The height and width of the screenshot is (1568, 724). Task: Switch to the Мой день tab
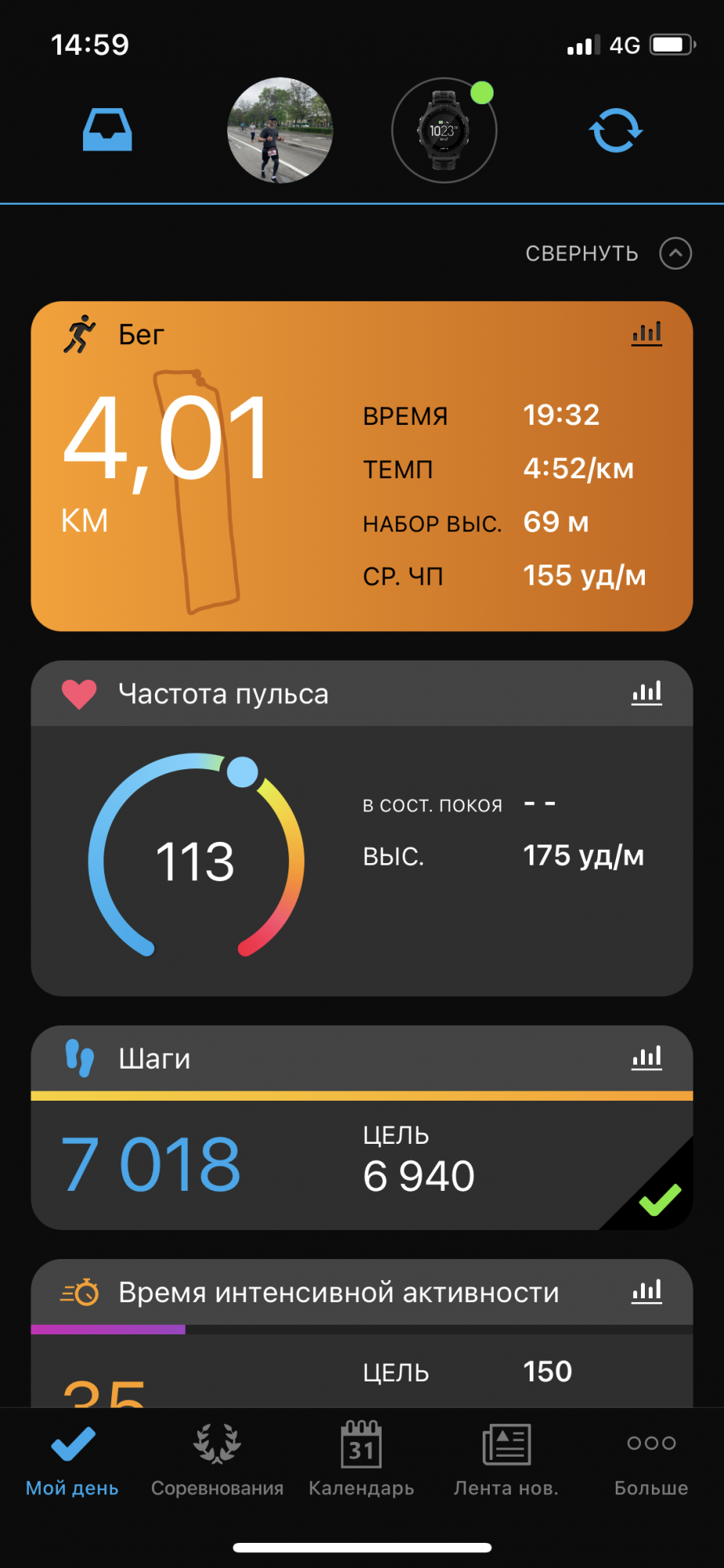click(72, 1458)
